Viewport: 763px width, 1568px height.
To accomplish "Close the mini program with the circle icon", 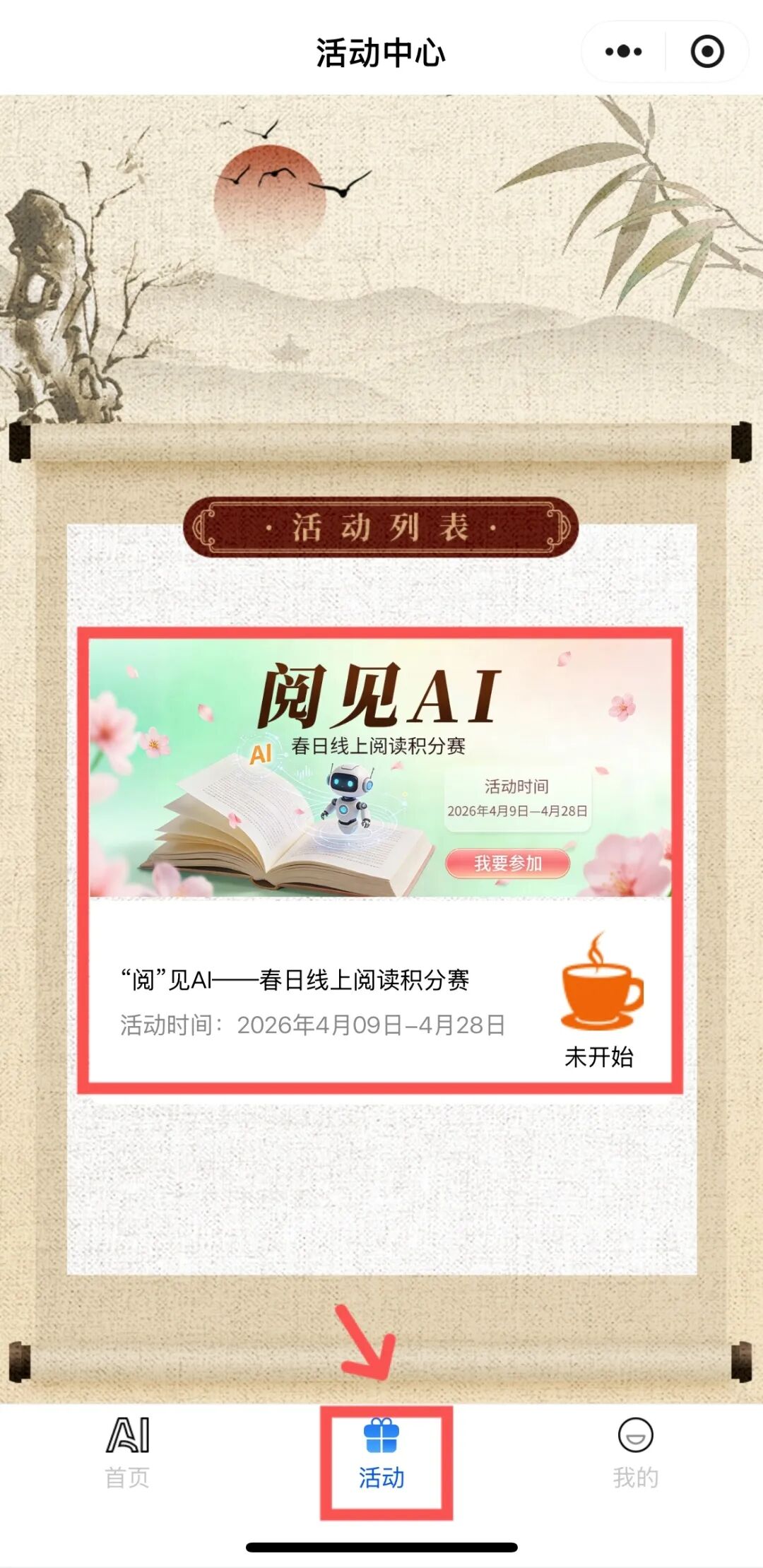I will [x=706, y=52].
